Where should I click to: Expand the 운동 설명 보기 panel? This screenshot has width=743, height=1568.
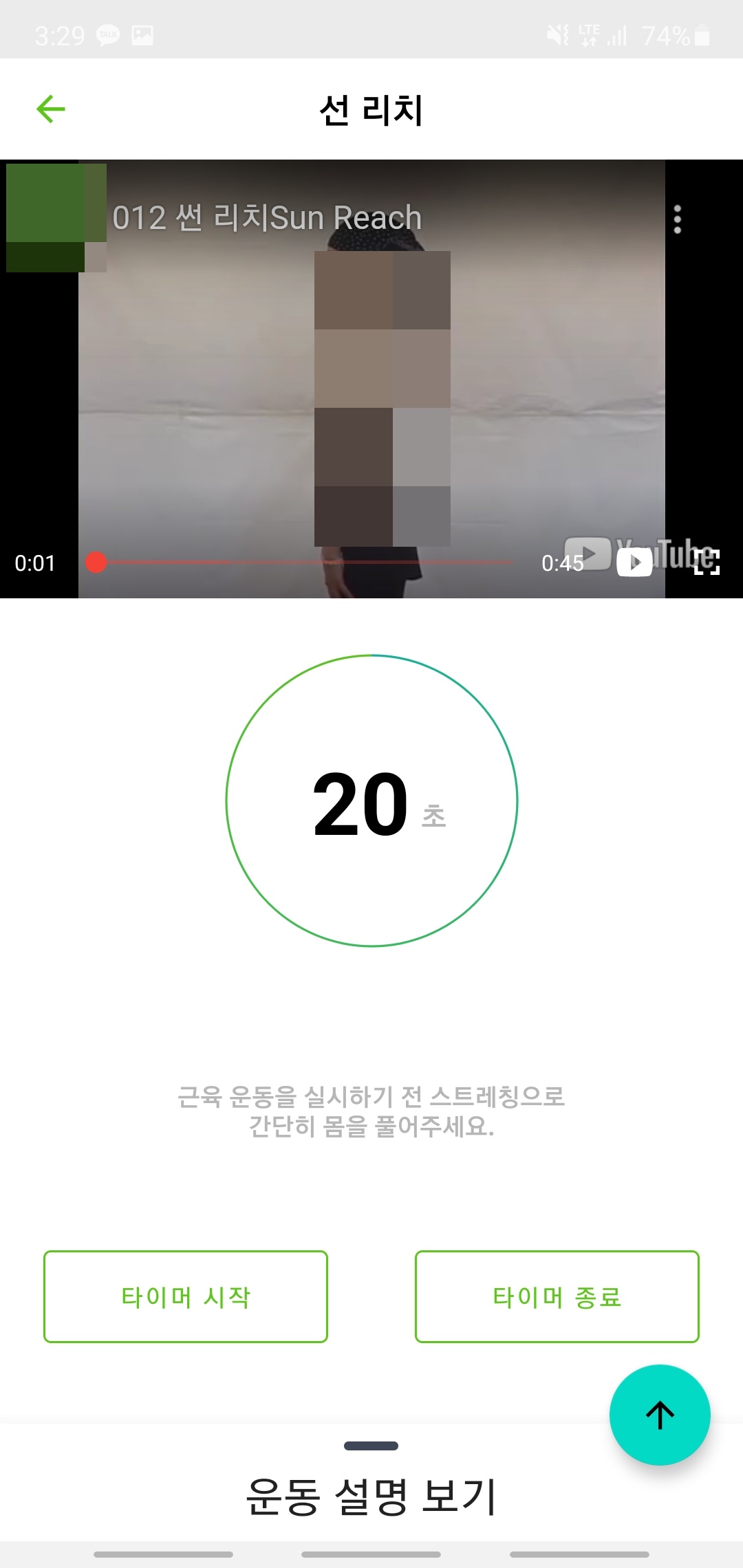click(371, 1496)
